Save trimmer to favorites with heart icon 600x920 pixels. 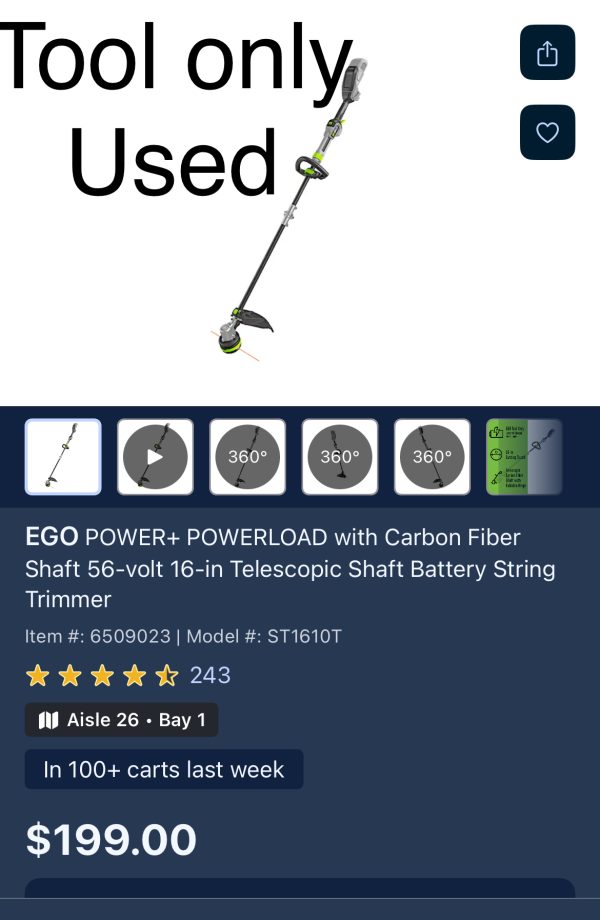(547, 132)
